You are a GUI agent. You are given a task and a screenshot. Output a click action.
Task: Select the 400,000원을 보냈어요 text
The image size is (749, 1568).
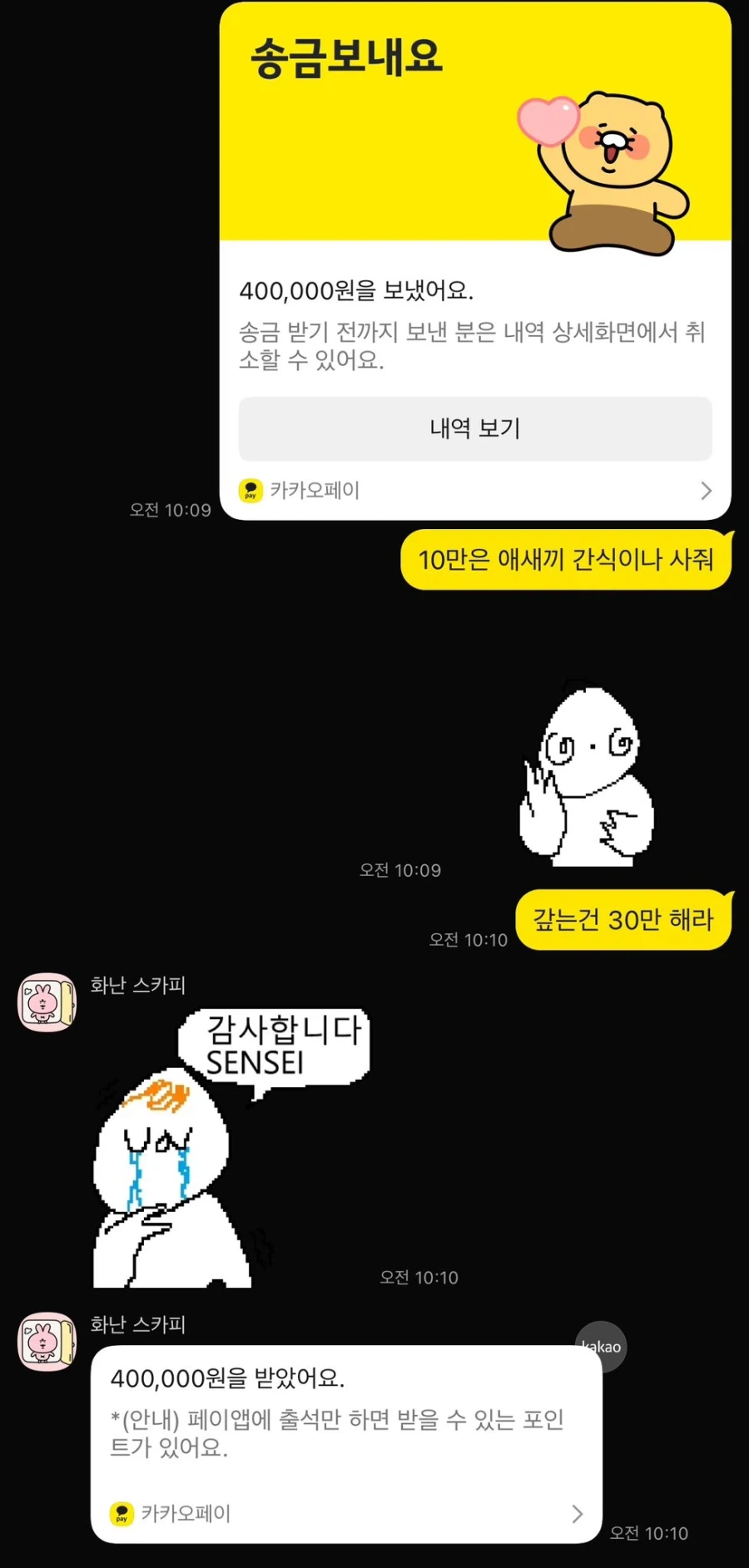tap(356, 290)
